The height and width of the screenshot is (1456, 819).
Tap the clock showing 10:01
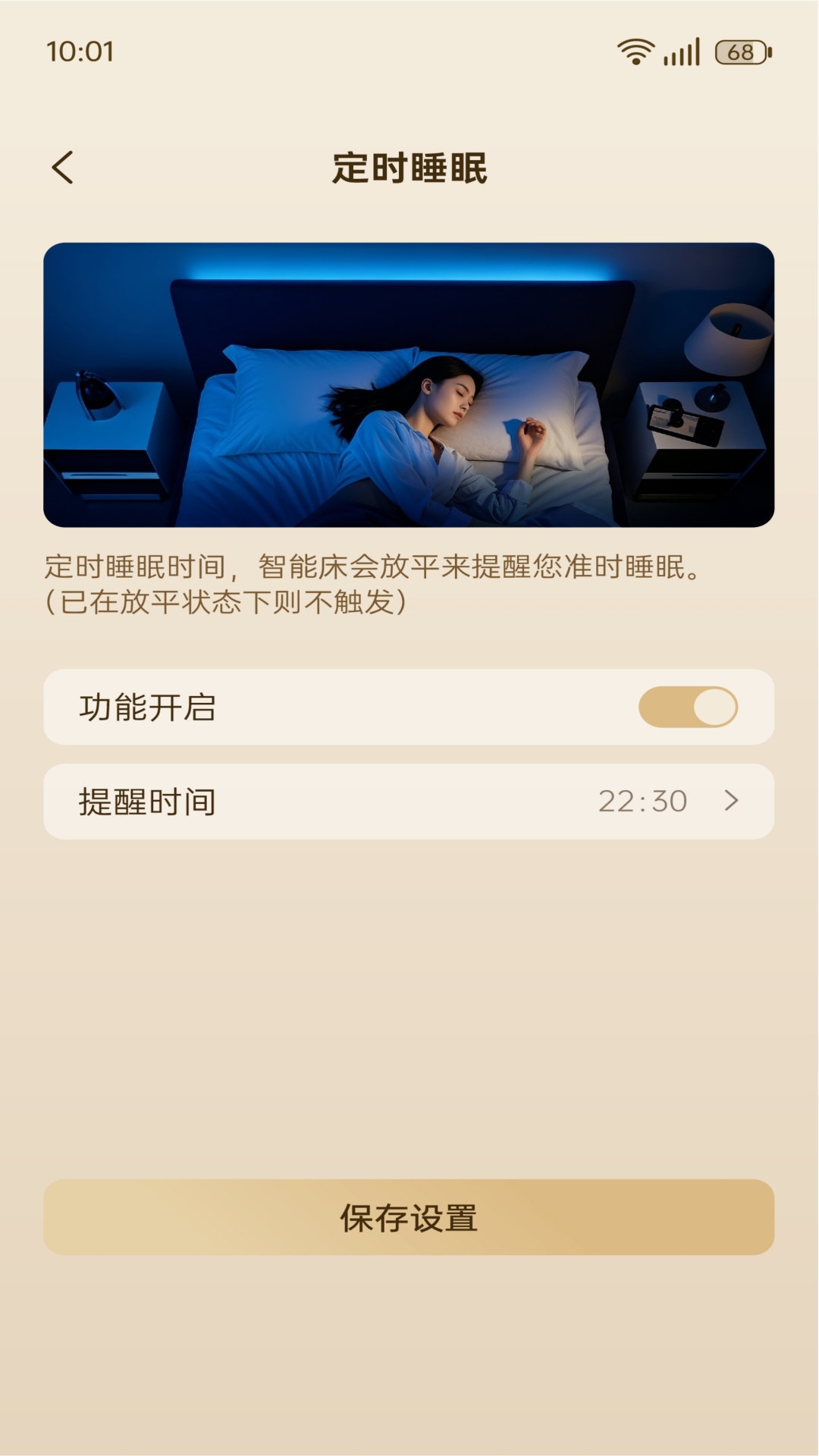(80, 52)
